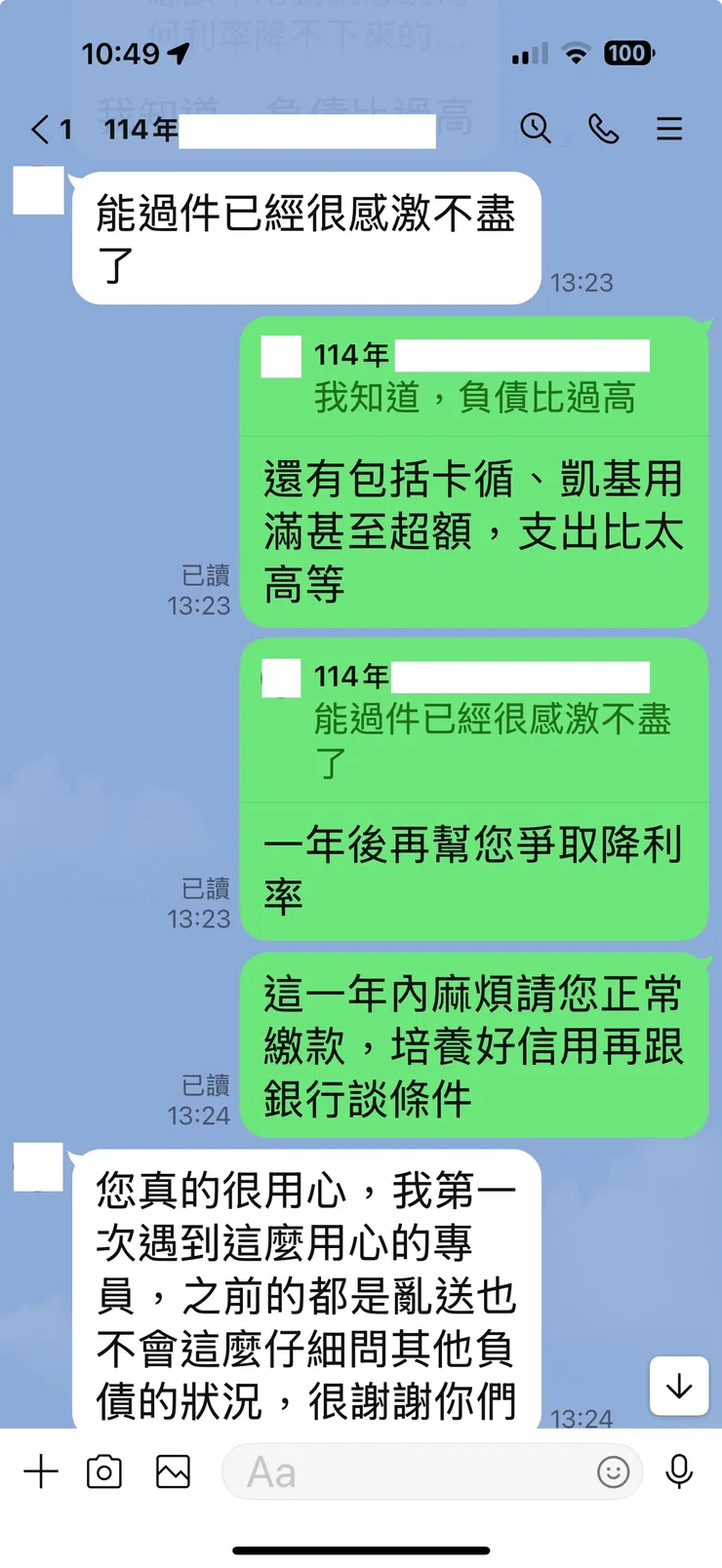Tap the location arrow in the status bar
The width and height of the screenshot is (722, 1568).
(178, 55)
